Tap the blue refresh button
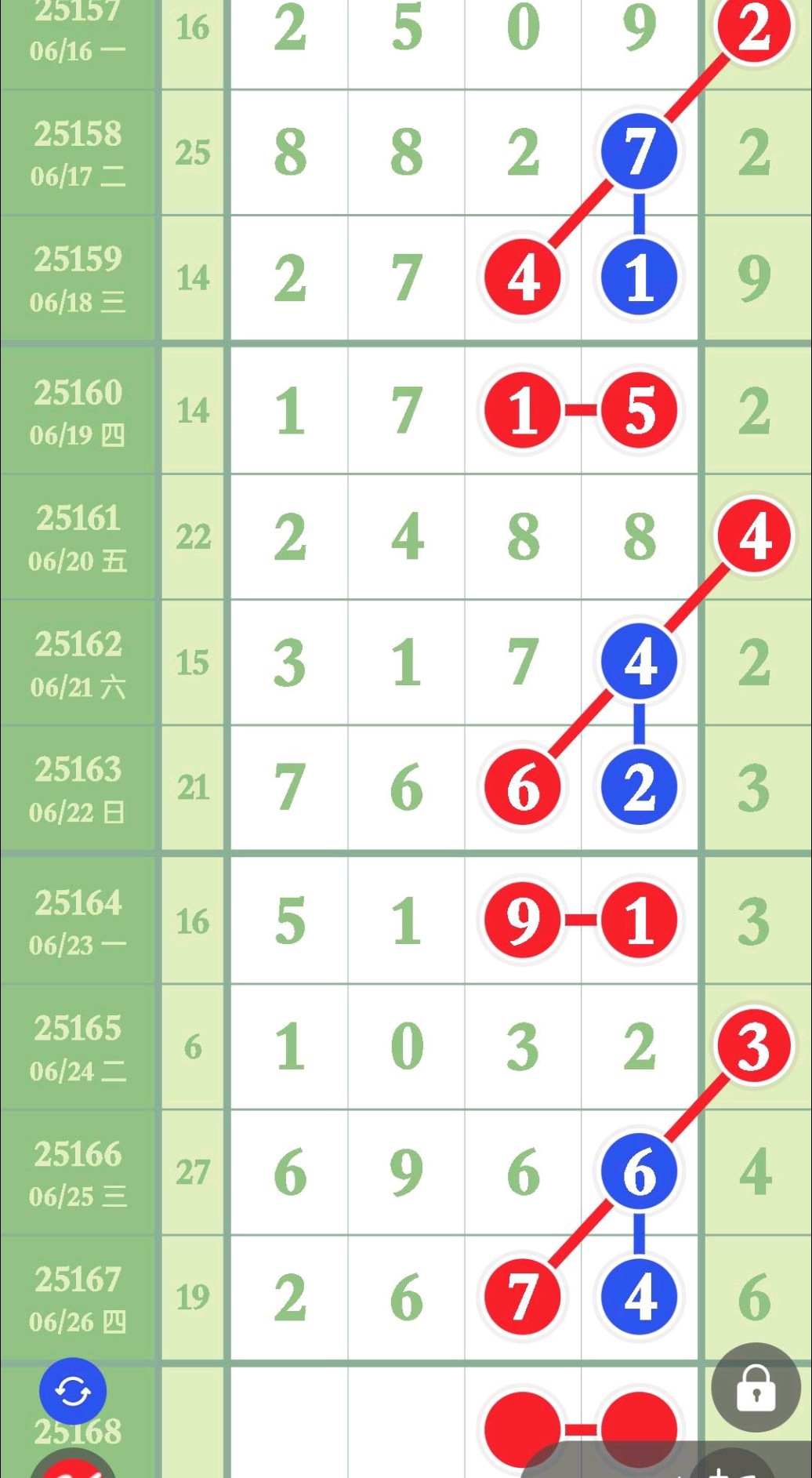This screenshot has height=1478, width=812. (x=73, y=1391)
